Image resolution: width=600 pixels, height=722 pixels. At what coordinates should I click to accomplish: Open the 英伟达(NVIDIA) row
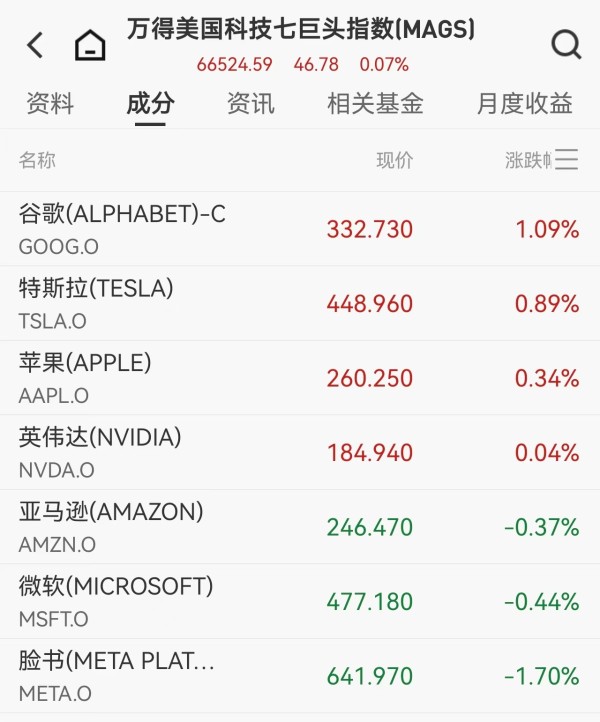click(300, 452)
